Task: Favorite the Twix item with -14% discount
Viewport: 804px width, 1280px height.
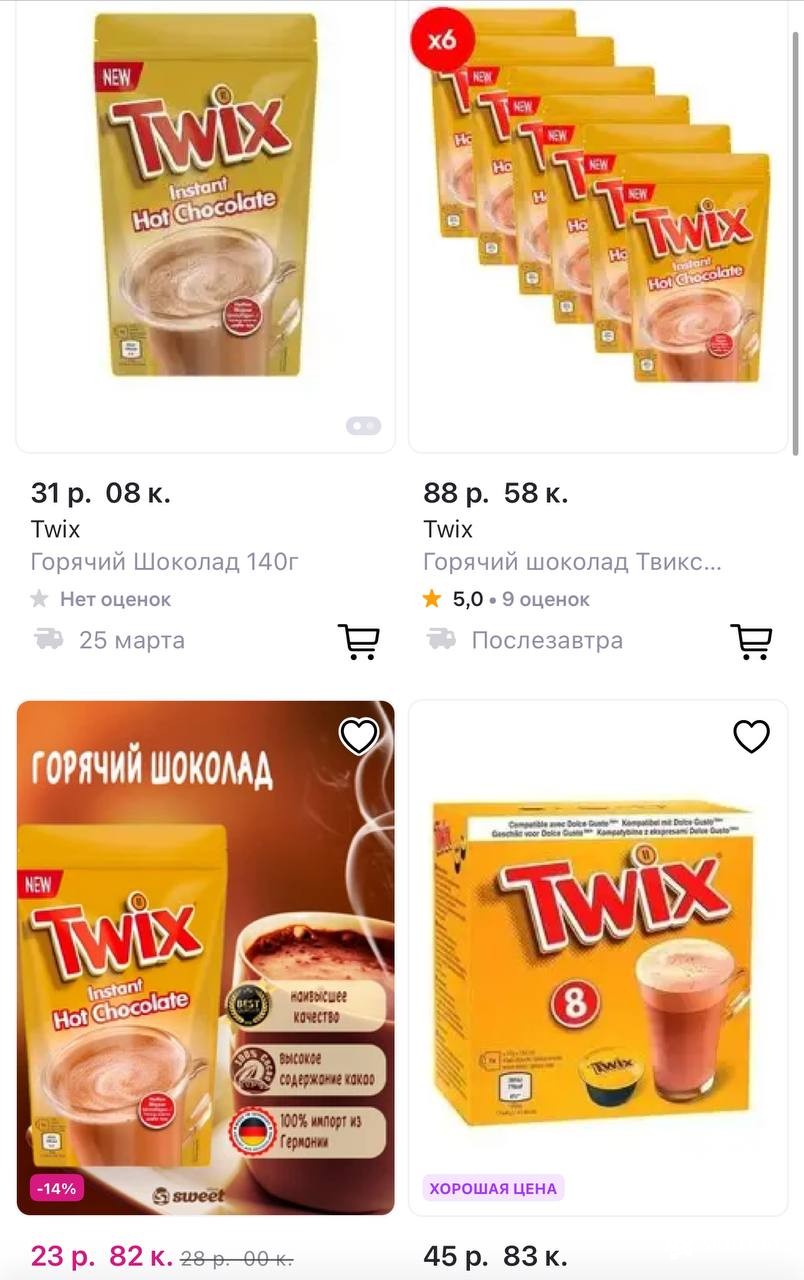Action: click(358, 737)
